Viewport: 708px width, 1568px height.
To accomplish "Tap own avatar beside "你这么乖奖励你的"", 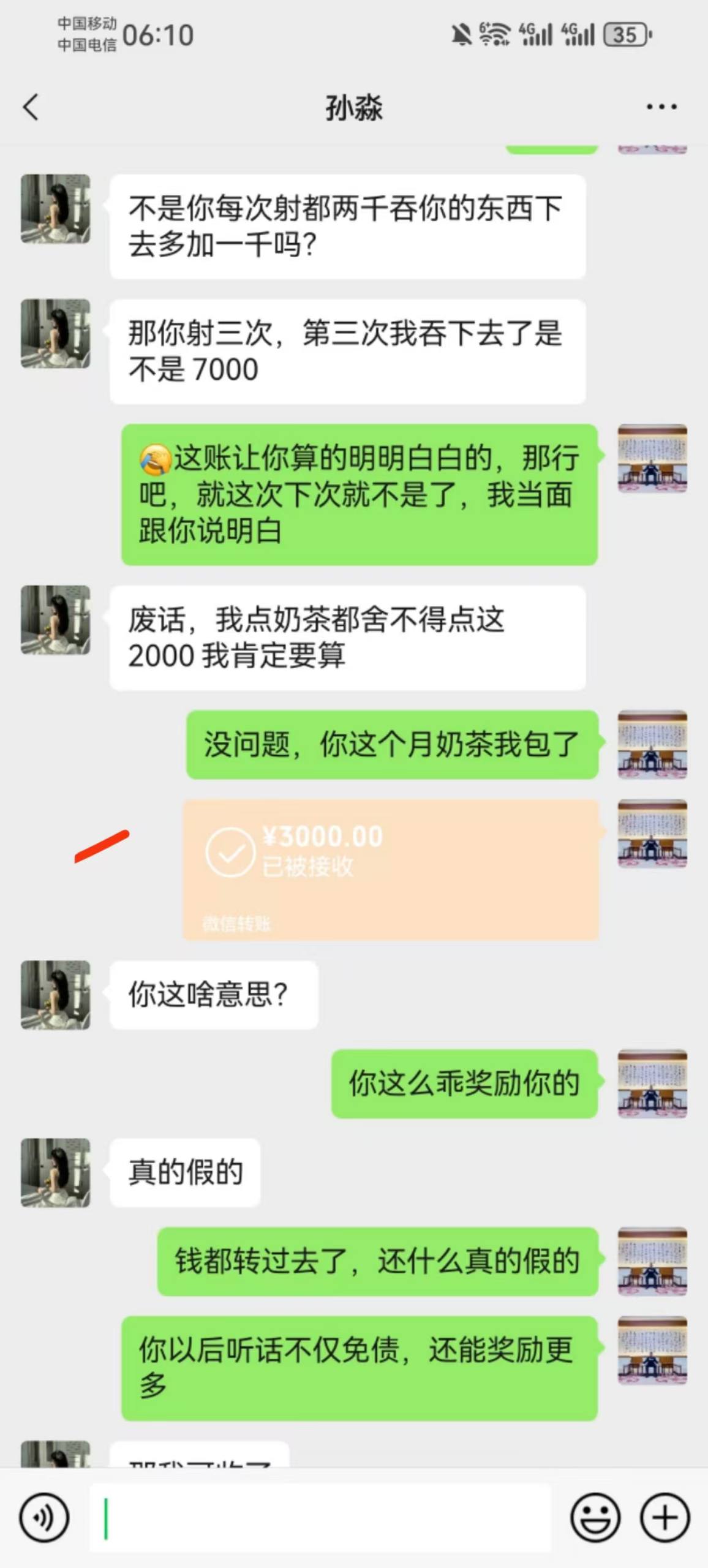I will point(652,1084).
